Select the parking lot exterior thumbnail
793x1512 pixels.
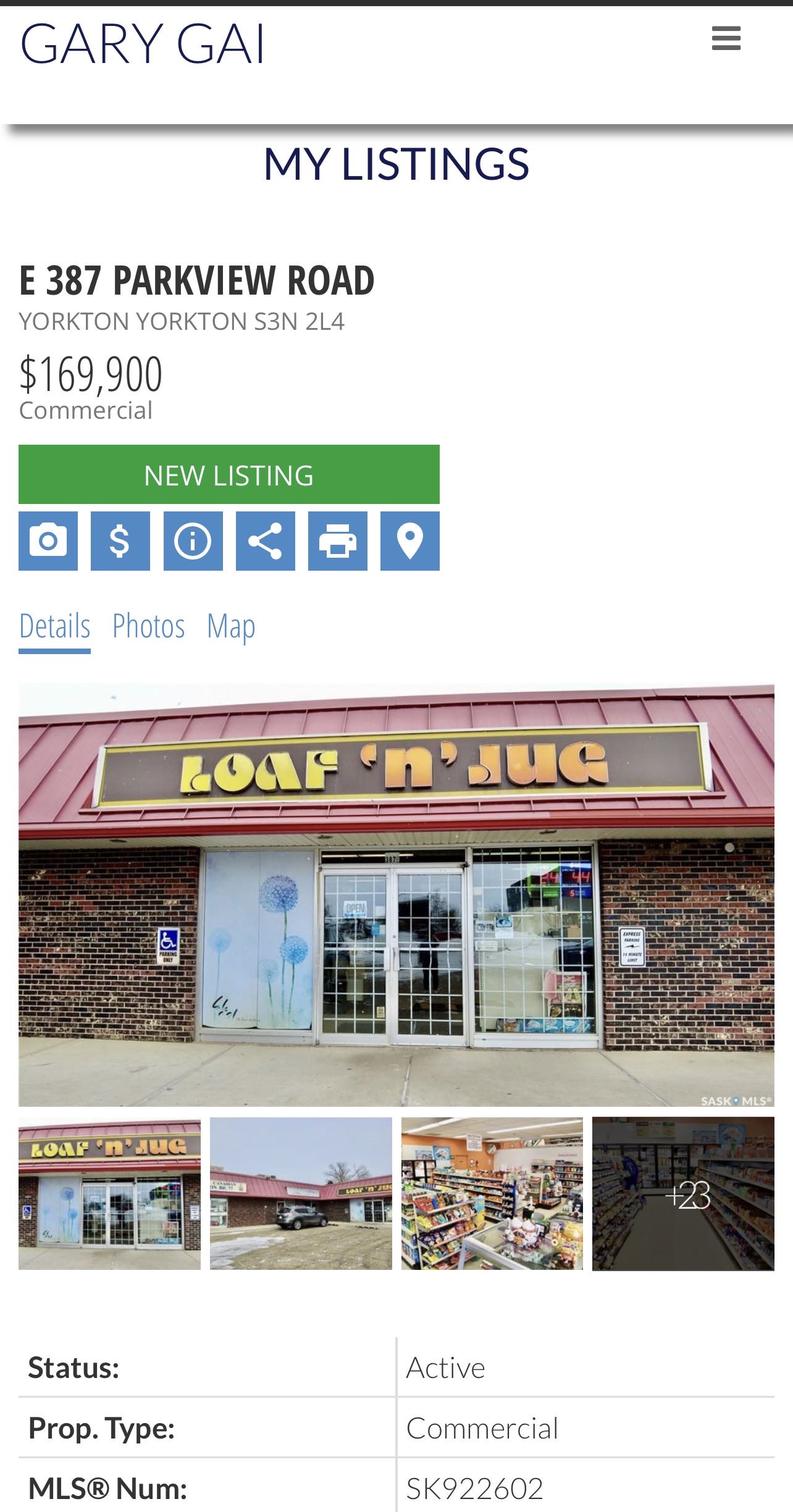click(x=301, y=1193)
